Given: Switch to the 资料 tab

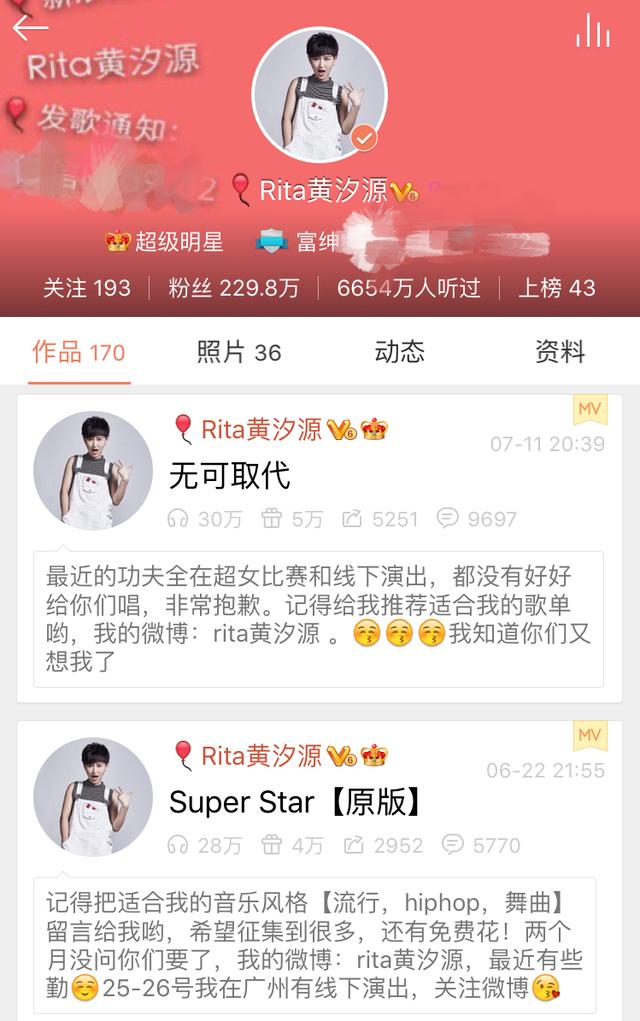Looking at the screenshot, I should (x=559, y=352).
